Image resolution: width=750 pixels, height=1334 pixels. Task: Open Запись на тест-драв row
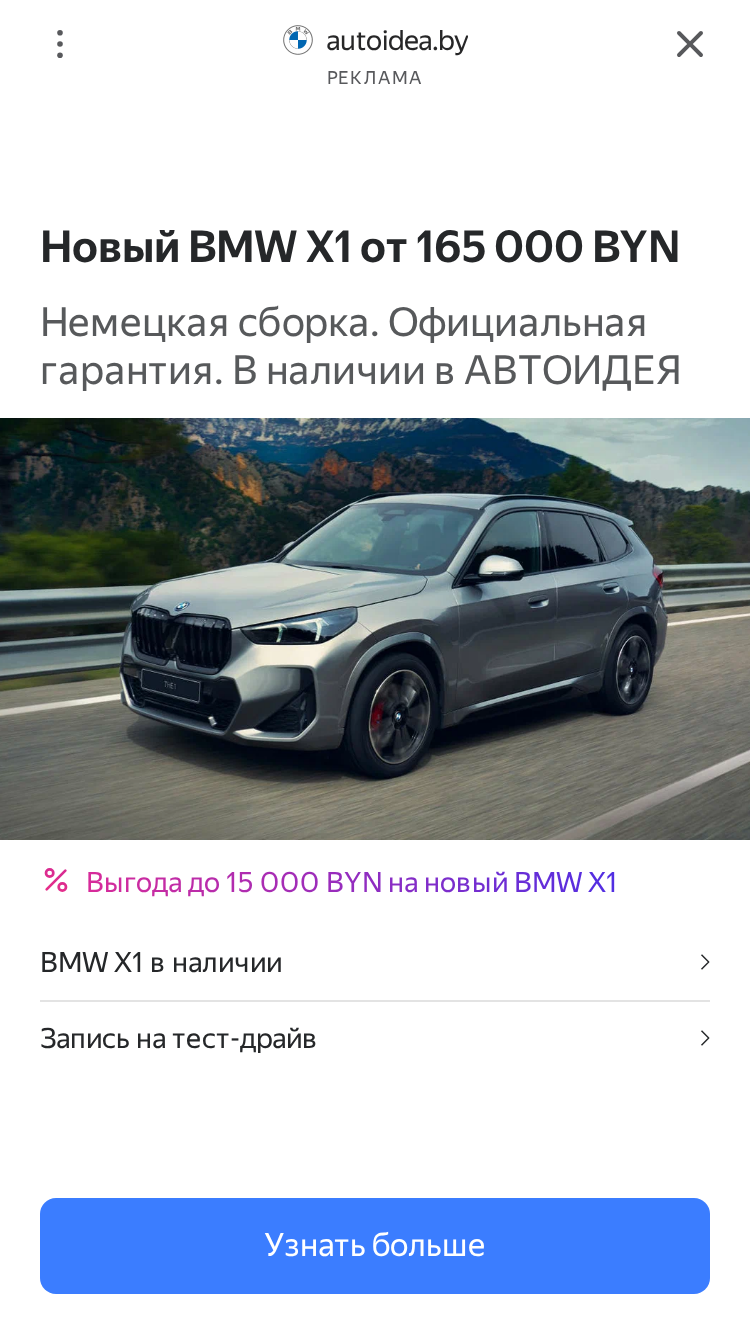coord(375,1038)
